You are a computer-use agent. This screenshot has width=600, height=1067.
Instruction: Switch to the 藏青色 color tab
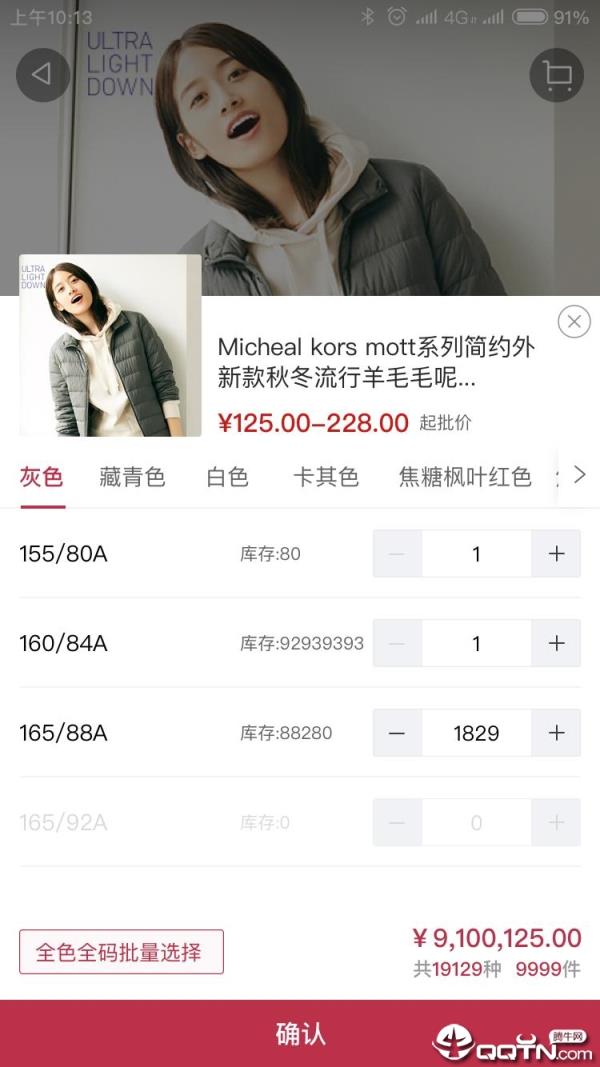[132, 477]
